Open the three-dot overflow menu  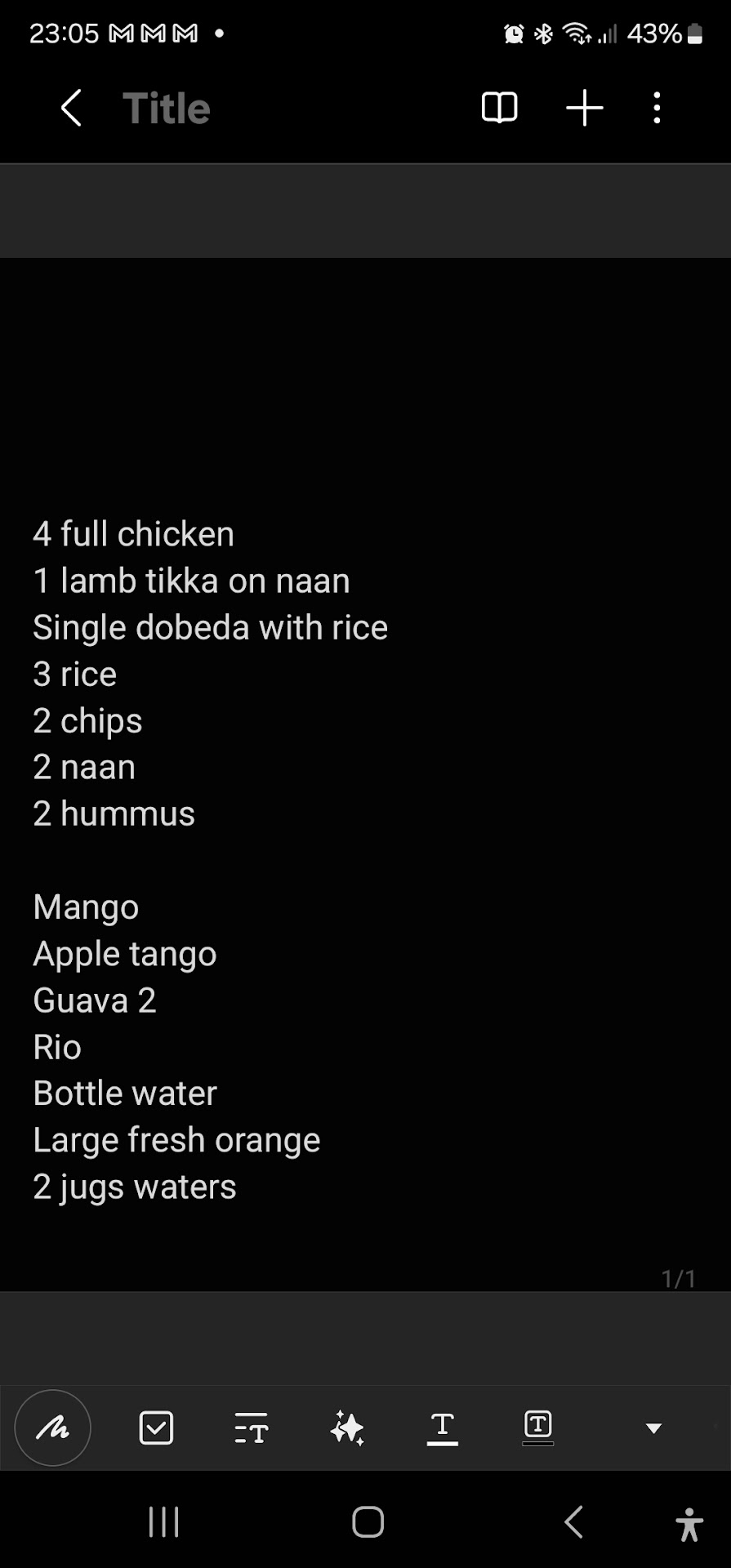coord(657,108)
